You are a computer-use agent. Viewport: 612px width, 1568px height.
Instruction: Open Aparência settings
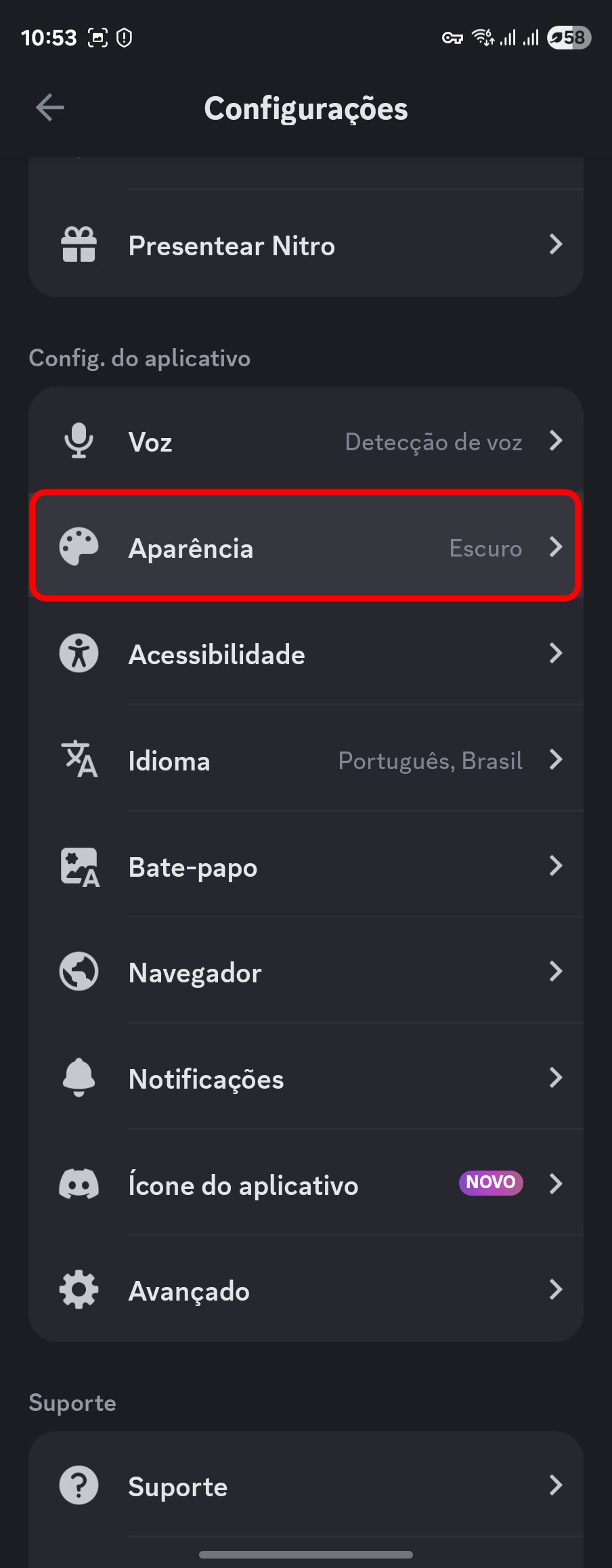tap(306, 547)
